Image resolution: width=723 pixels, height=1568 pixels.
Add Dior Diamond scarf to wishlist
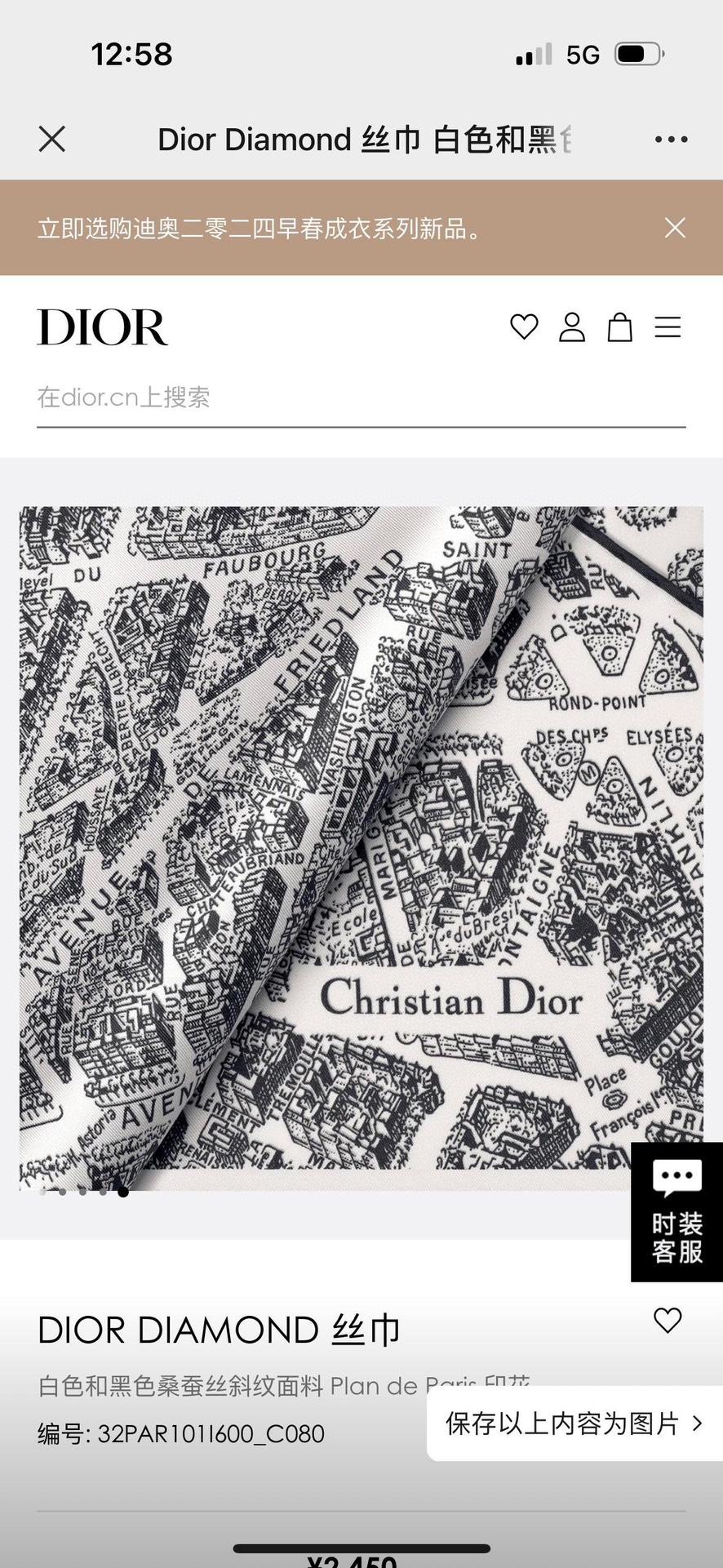point(668,1320)
